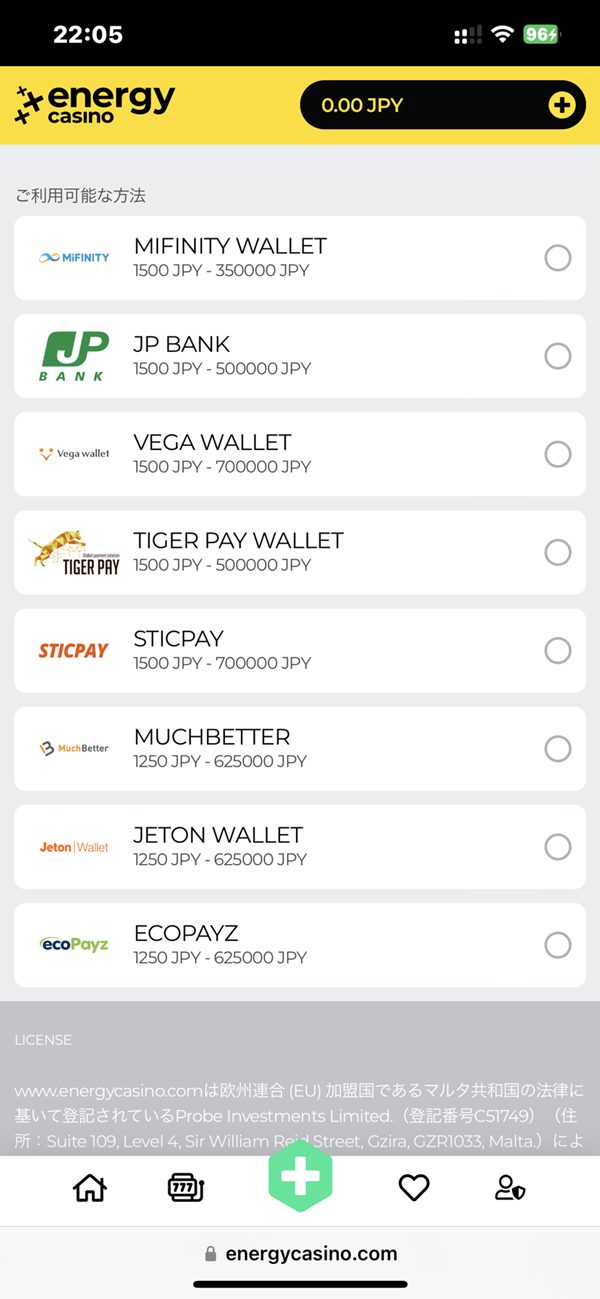Select MIFINITY WALLET payment method
Viewport: 600px width, 1299px height.
point(300,257)
